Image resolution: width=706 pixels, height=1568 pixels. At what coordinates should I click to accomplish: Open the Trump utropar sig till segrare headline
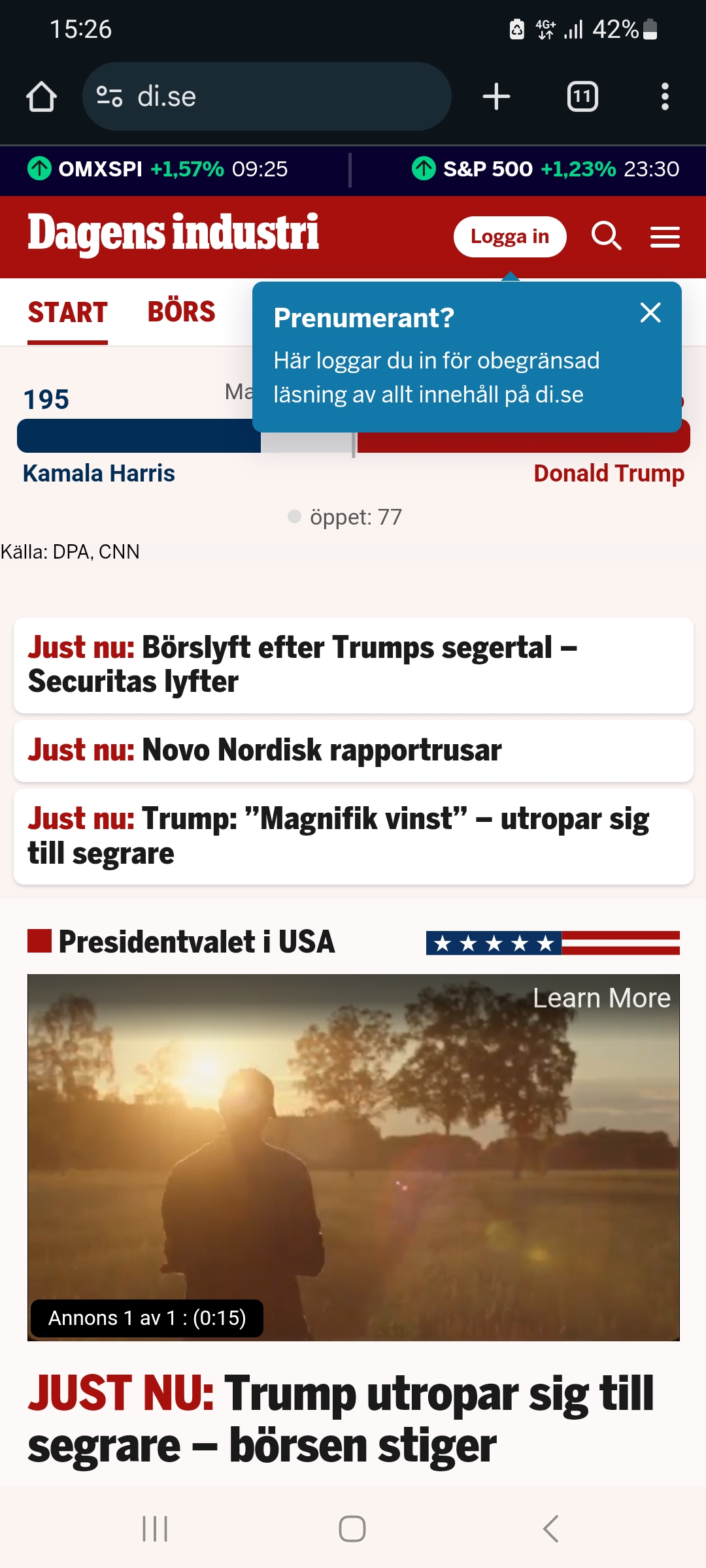coord(340,1419)
